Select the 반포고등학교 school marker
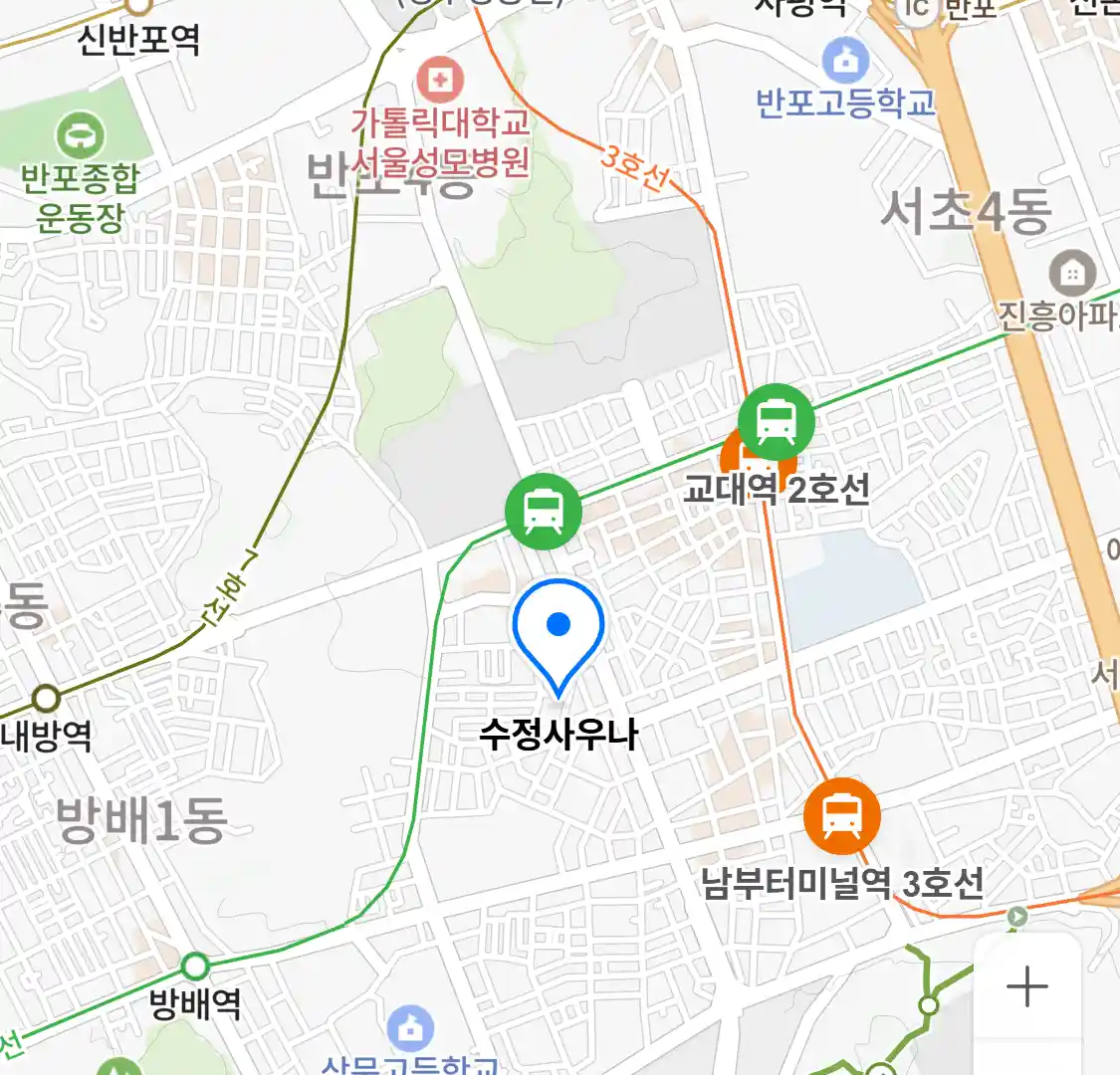 (x=845, y=62)
